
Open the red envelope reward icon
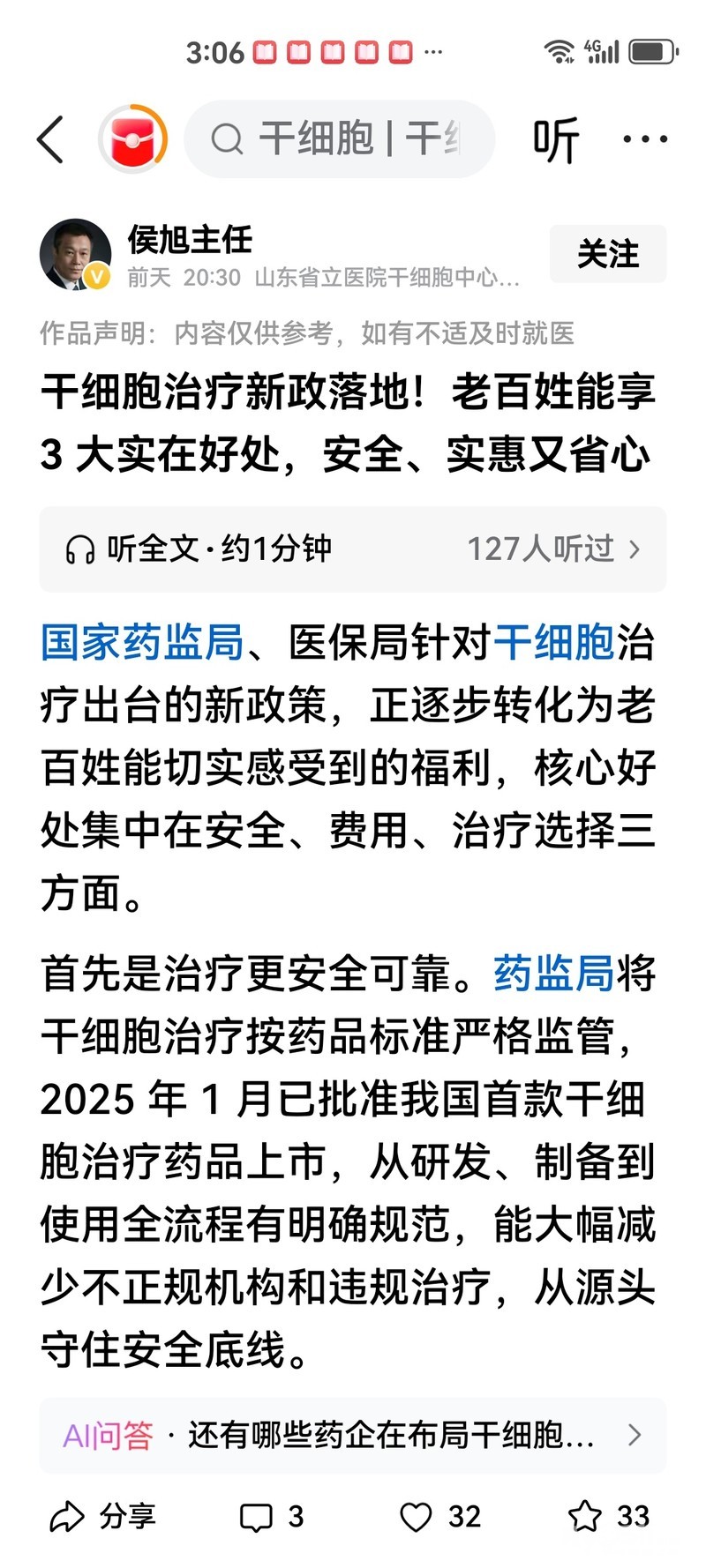coord(132,139)
